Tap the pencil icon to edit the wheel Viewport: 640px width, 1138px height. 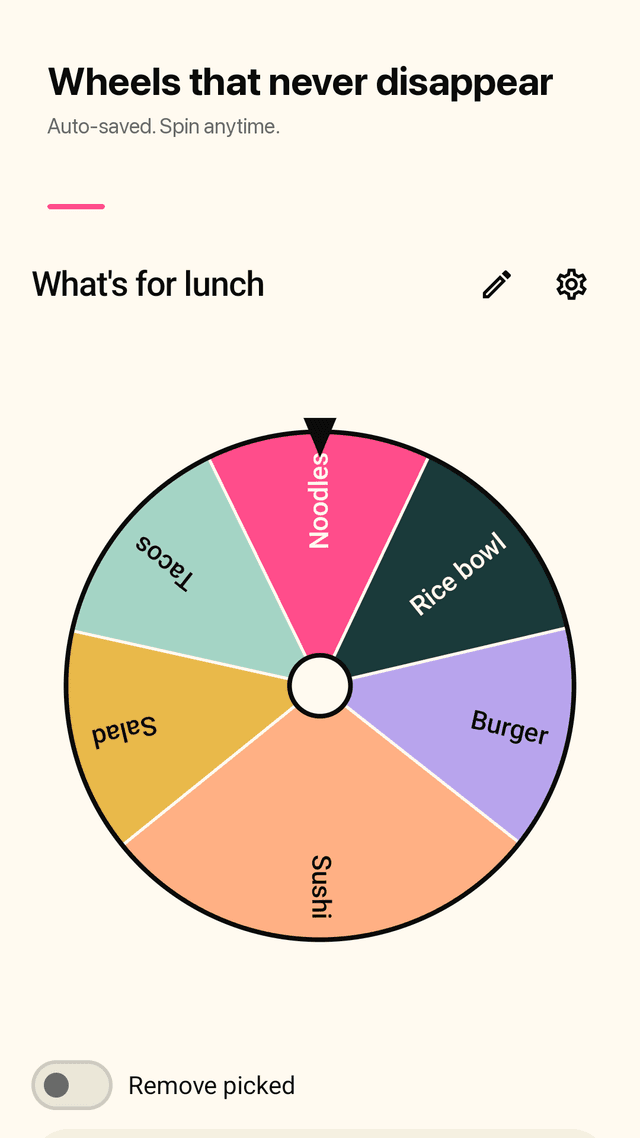497,284
